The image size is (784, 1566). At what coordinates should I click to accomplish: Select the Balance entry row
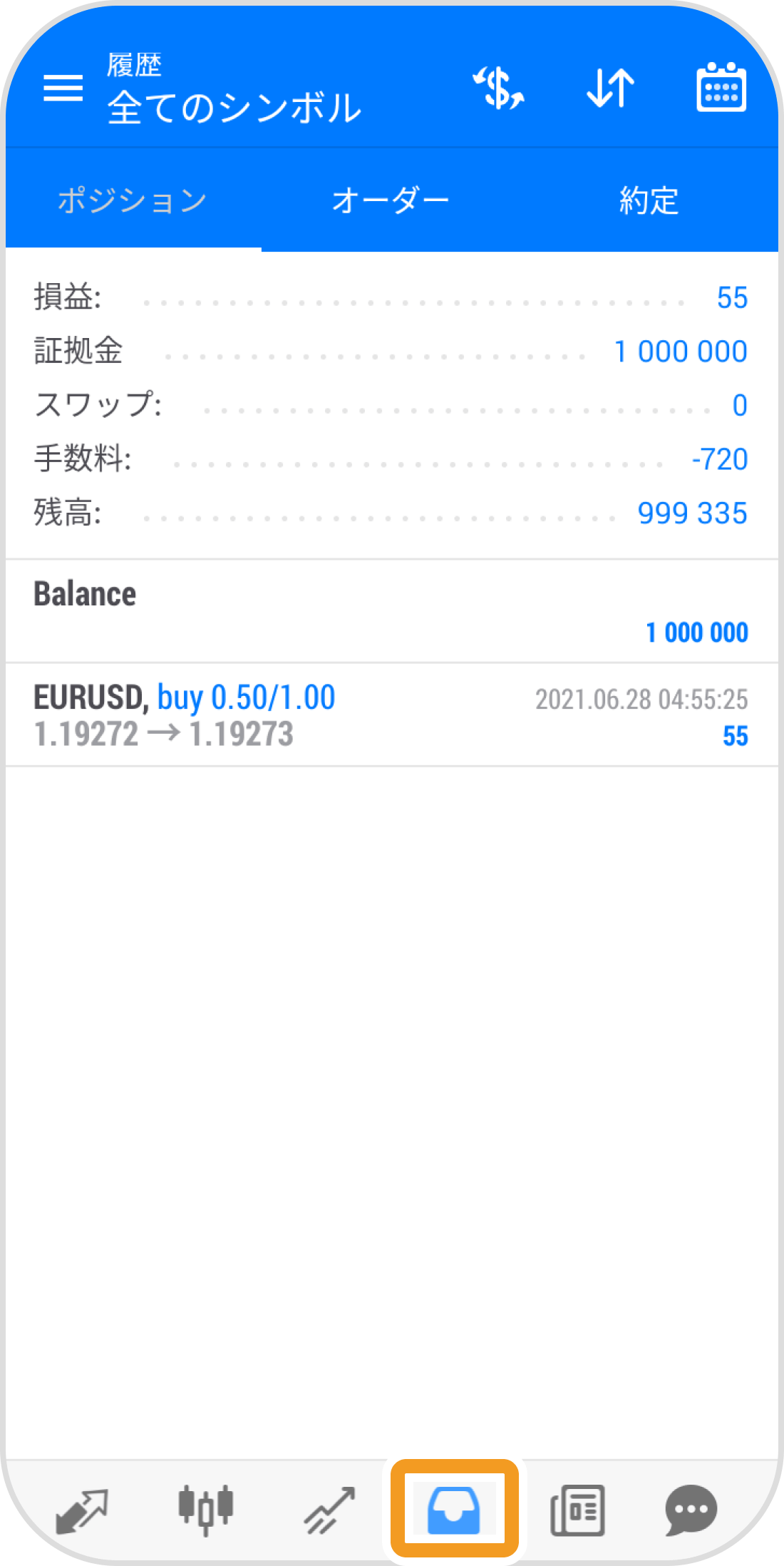coord(392,610)
